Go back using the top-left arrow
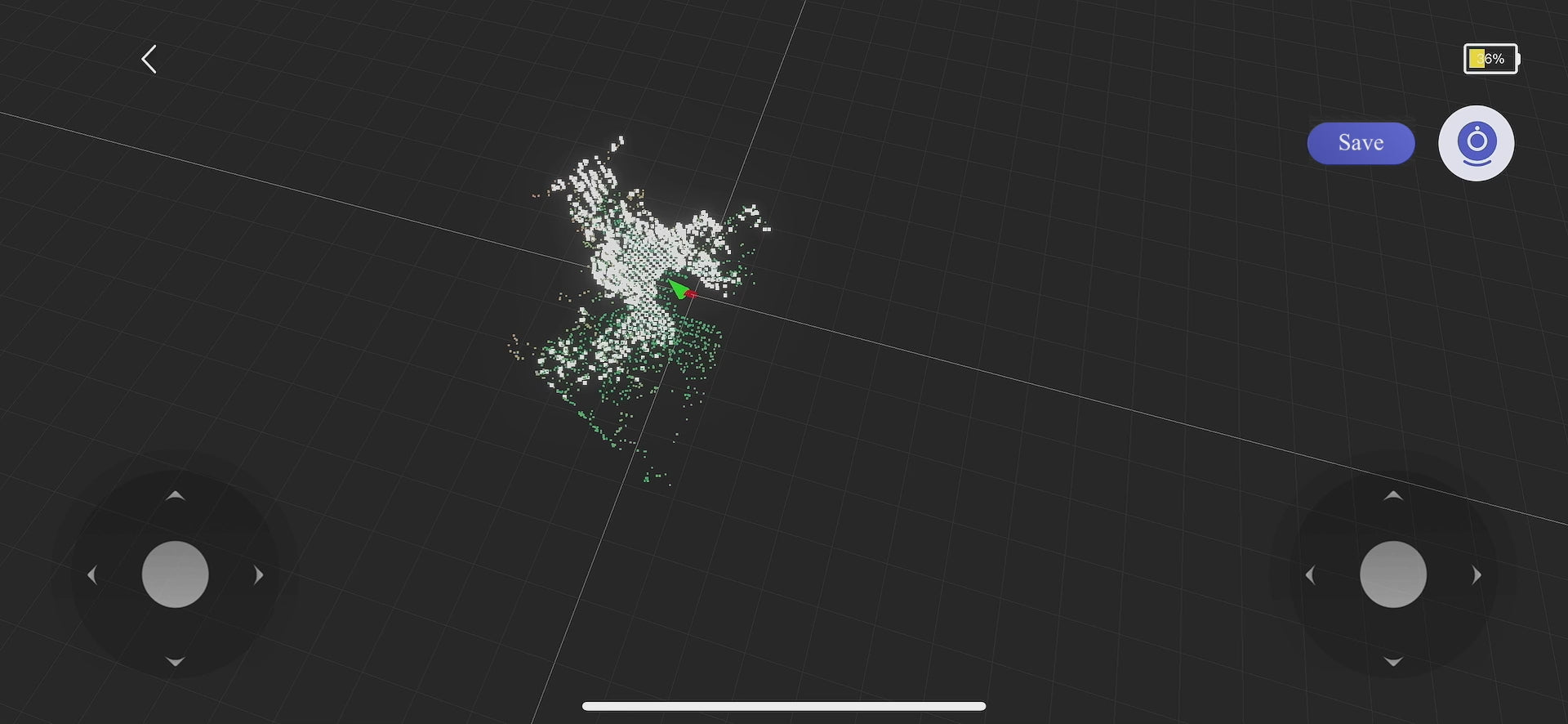1568x724 pixels. pos(149,59)
